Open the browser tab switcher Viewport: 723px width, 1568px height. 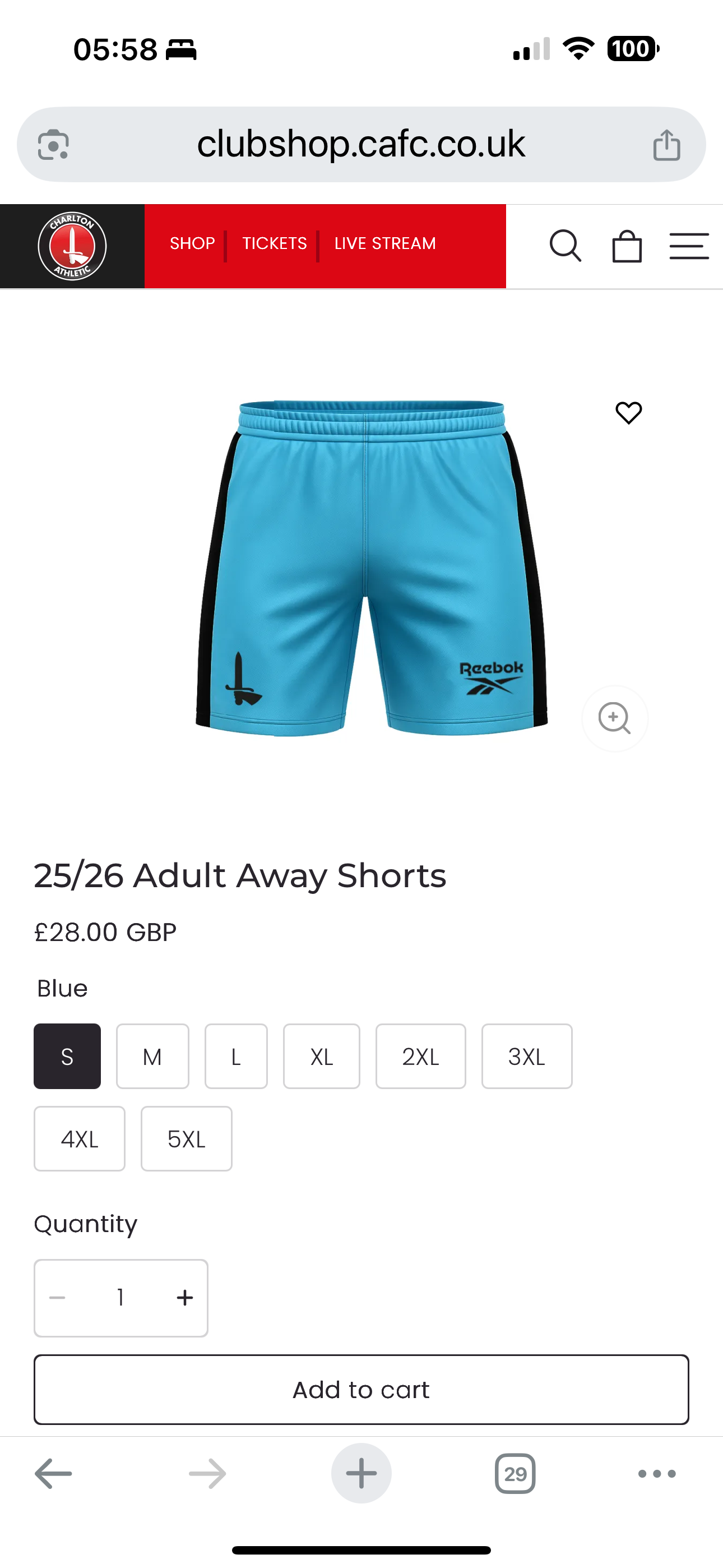tap(515, 1474)
